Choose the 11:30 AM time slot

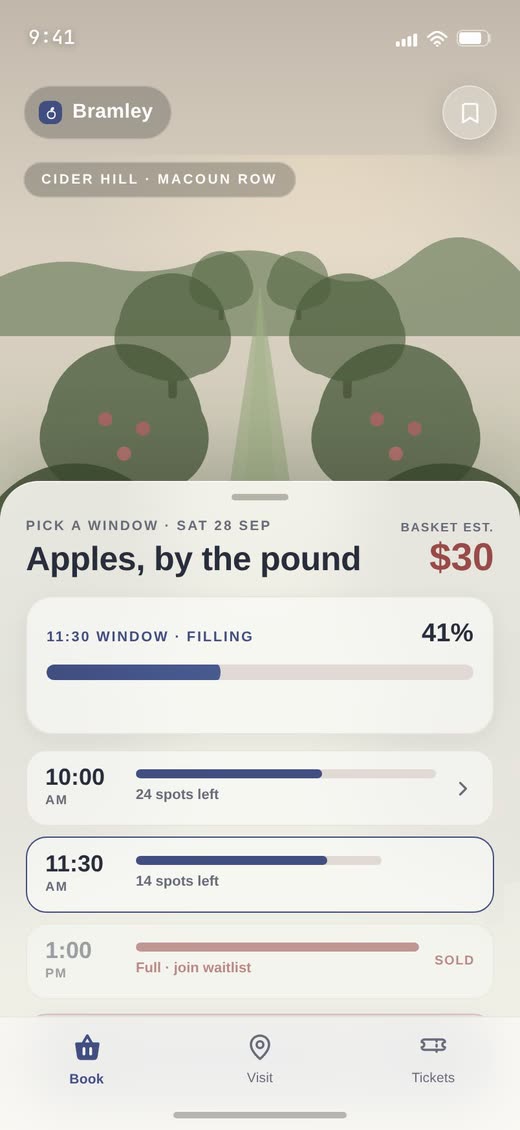tap(260, 874)
